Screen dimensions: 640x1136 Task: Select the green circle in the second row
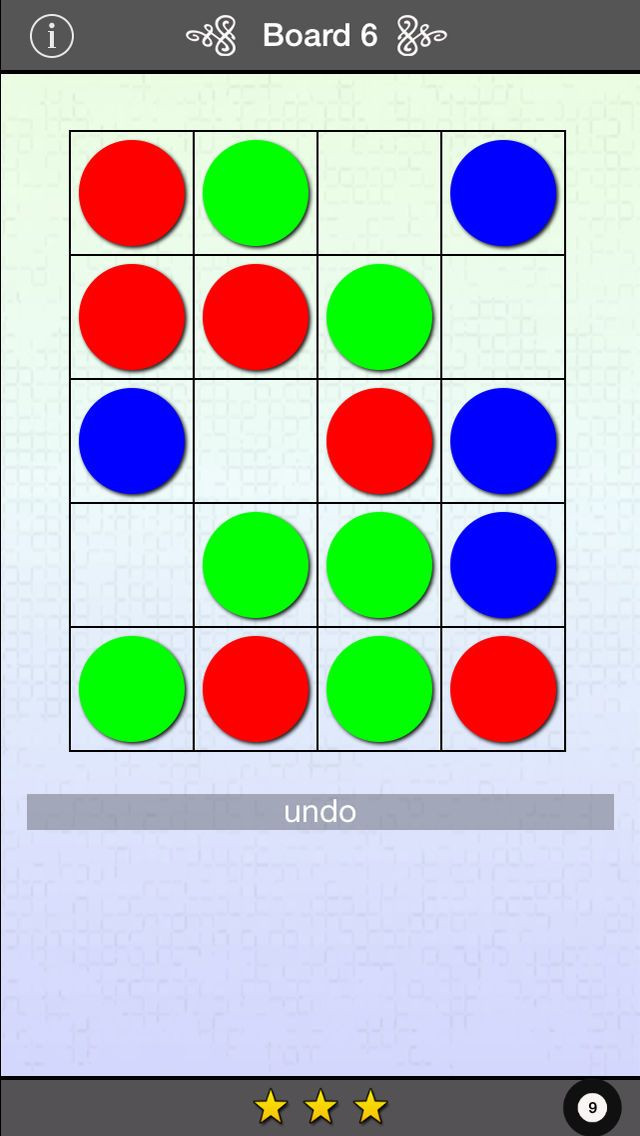(x=380, y=317)
